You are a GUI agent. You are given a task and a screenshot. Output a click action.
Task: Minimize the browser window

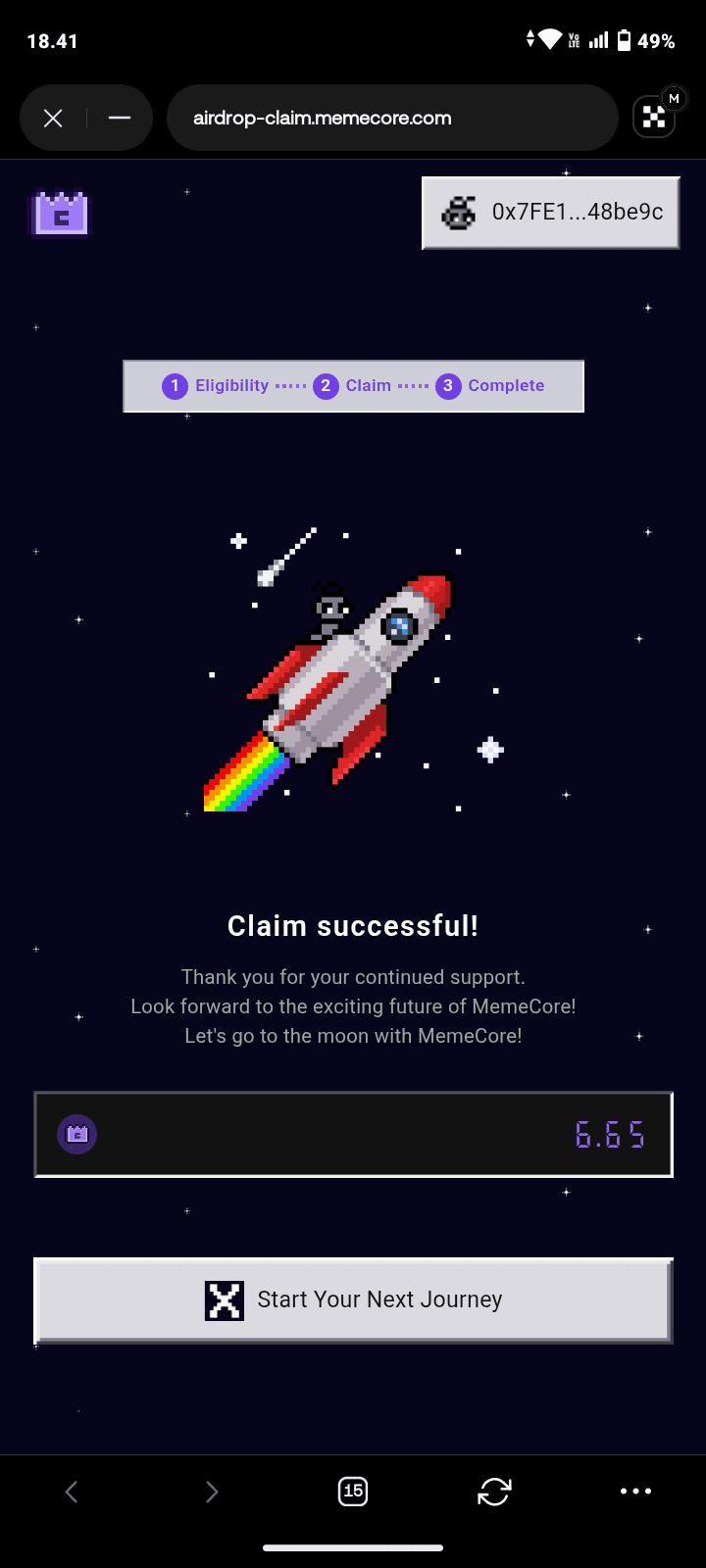point(120,119)
